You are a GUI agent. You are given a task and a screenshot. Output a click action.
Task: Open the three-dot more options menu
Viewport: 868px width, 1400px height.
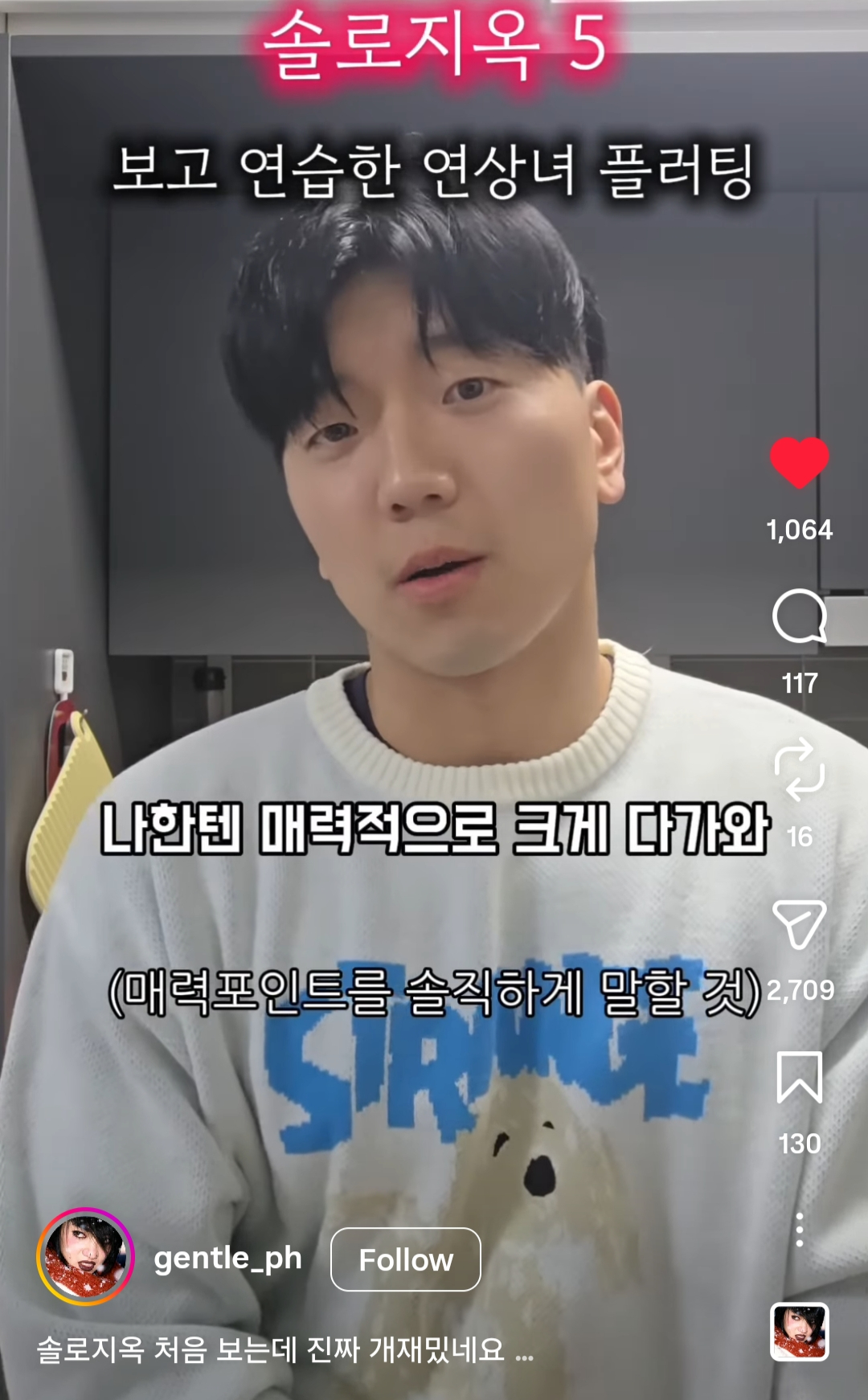coord(799,1230)
